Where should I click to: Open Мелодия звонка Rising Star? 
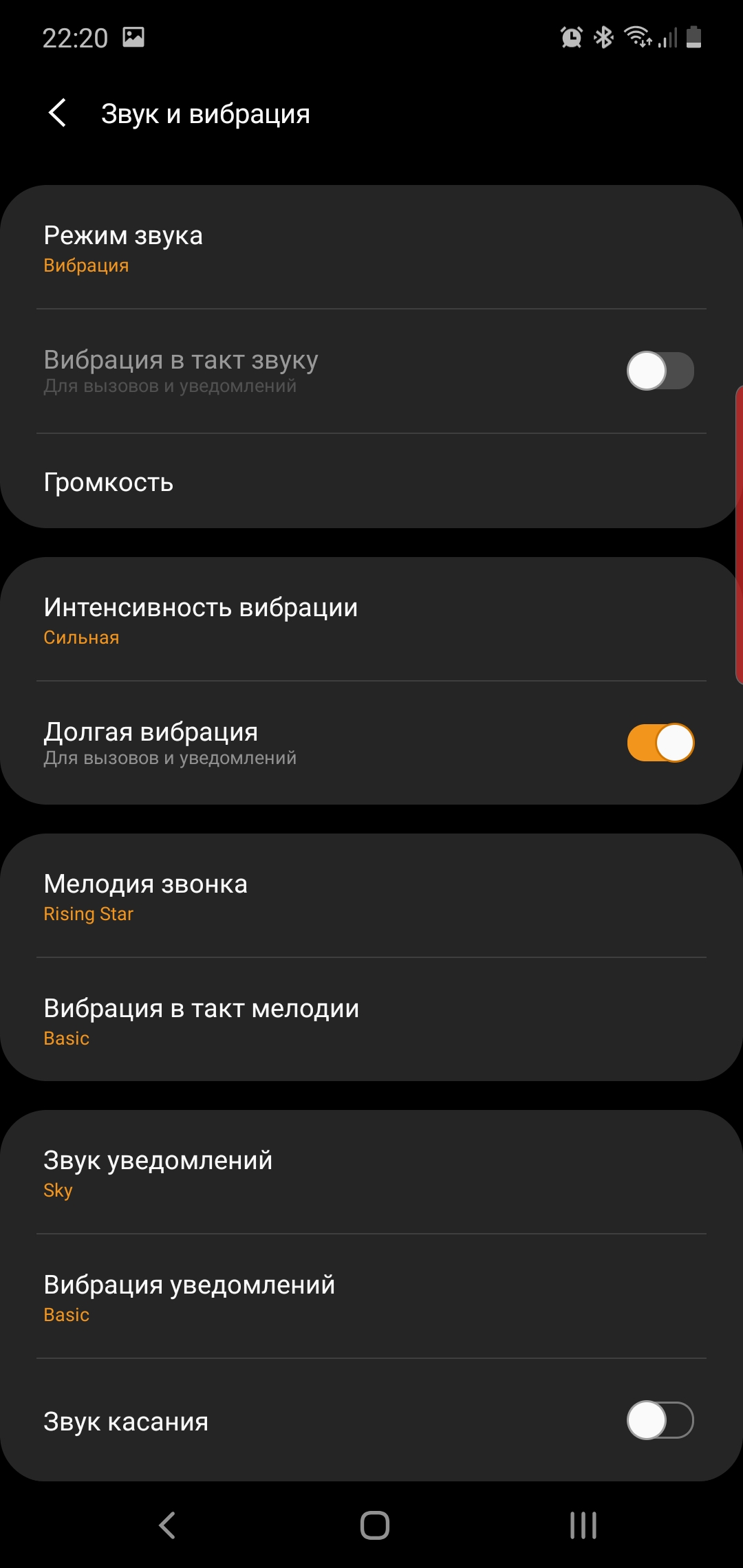pos(371,896)
